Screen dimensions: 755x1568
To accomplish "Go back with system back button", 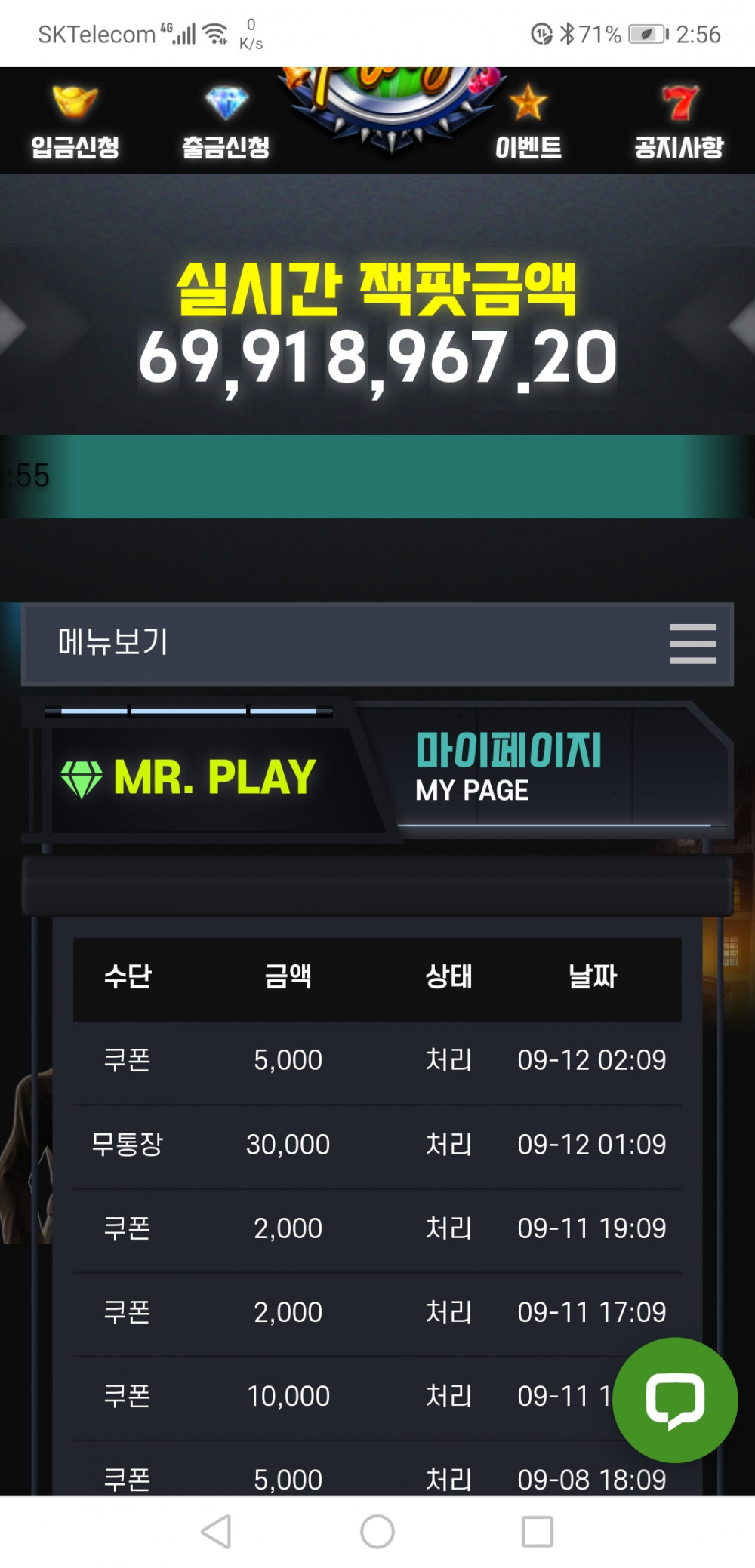I will click(x=217, y=1532).
